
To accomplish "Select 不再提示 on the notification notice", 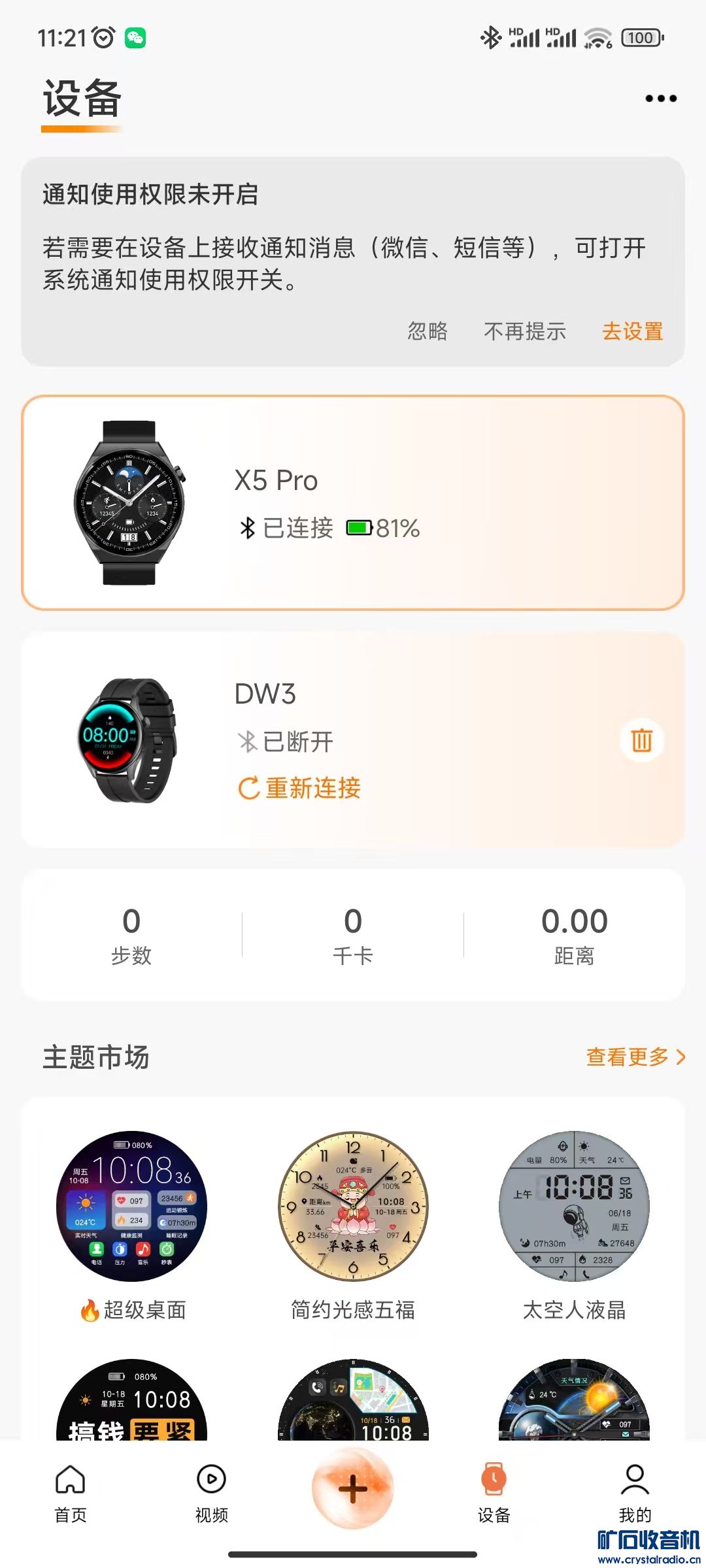I will coord(525,331).
